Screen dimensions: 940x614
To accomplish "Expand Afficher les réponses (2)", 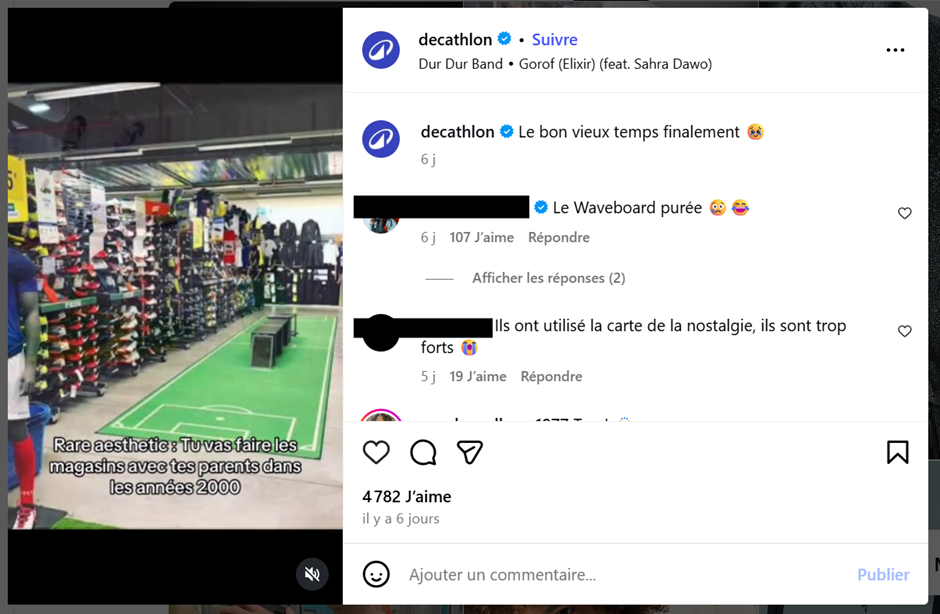I will coord(548,278).
